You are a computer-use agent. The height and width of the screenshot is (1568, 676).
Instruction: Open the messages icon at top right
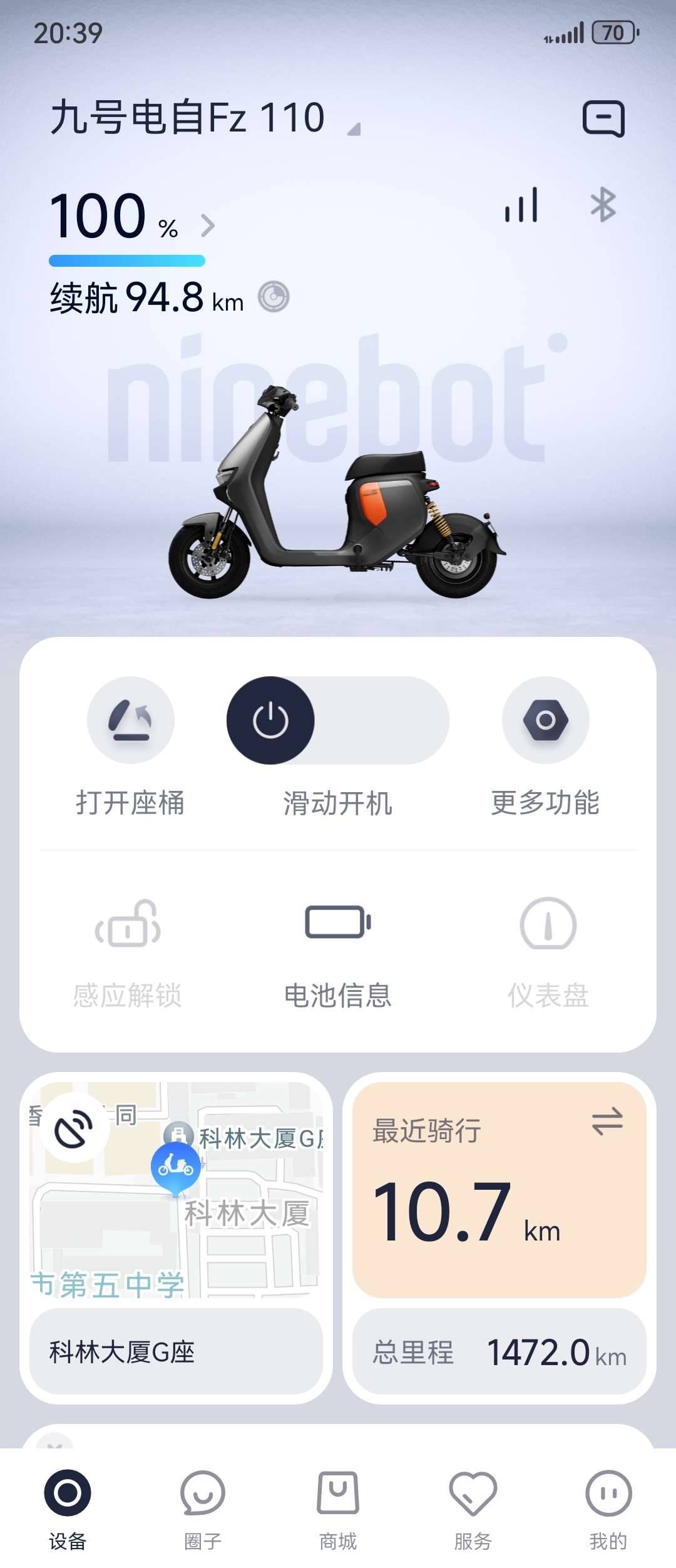point(603,118)
